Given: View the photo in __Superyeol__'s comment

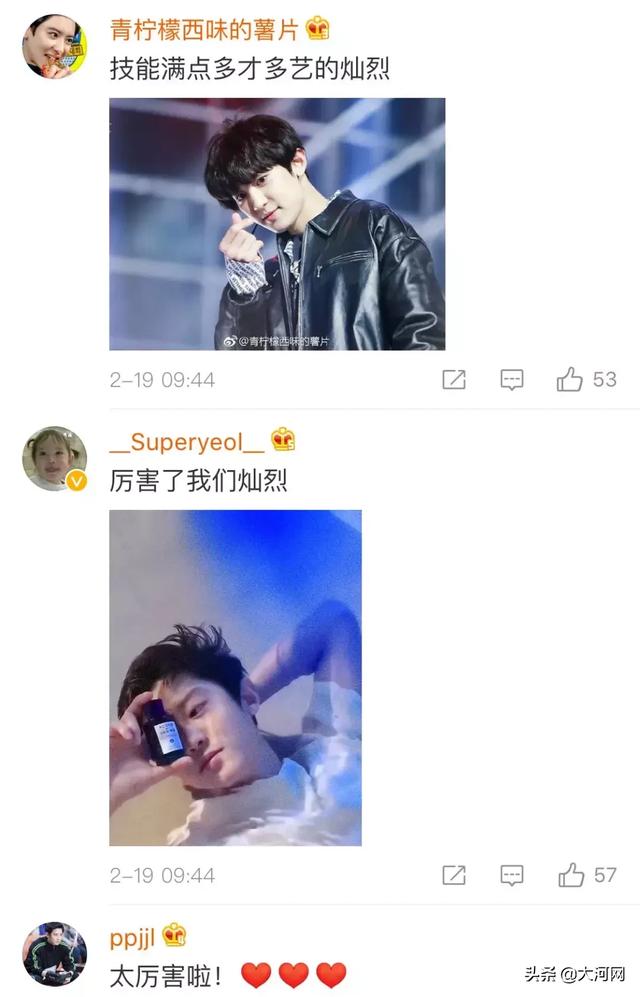Looking at the screenshot, I should [x=235, y=677].
